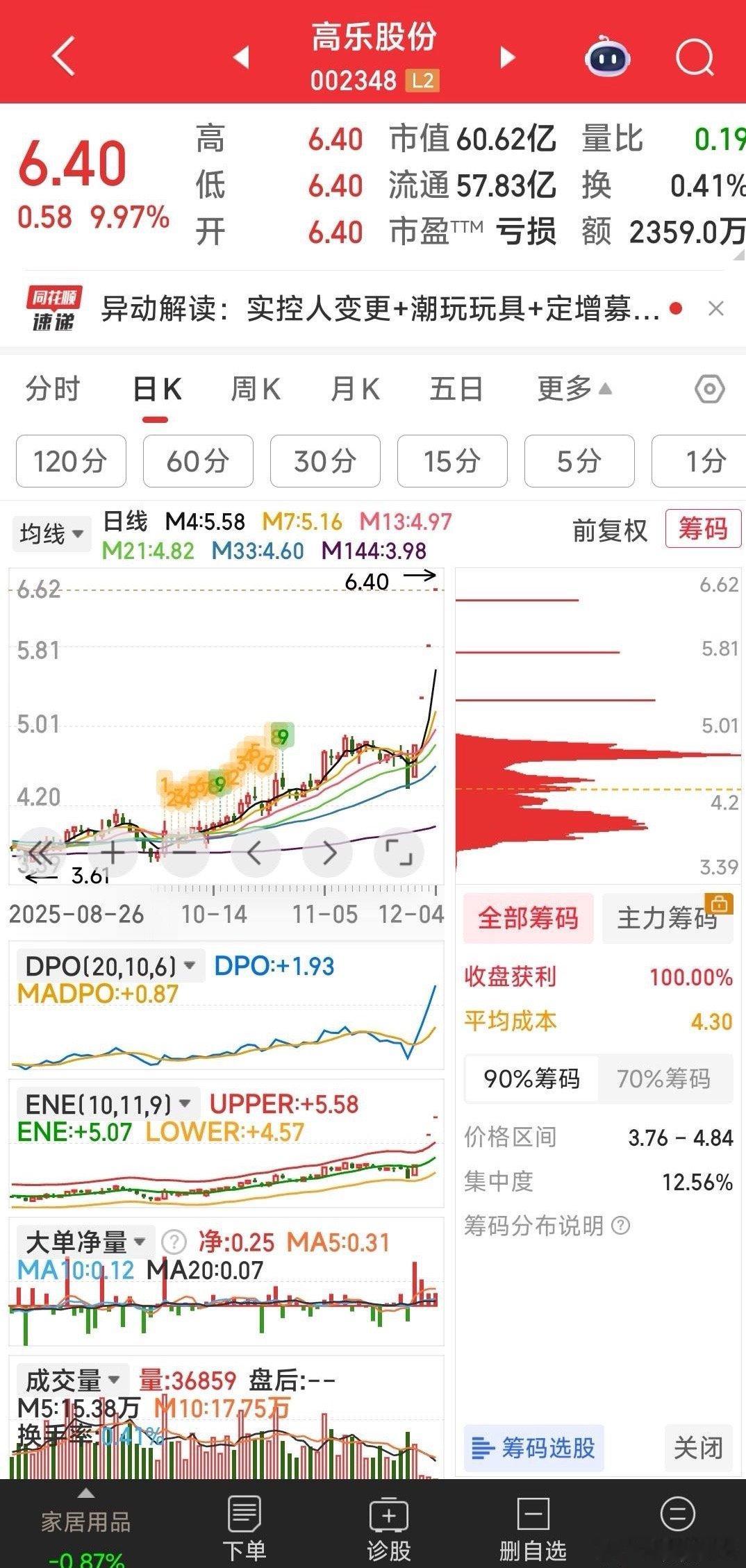This screenshot has width=746, height=1568.
Task: Switch to 70%筹码 view
Action: coord(663,1078)
